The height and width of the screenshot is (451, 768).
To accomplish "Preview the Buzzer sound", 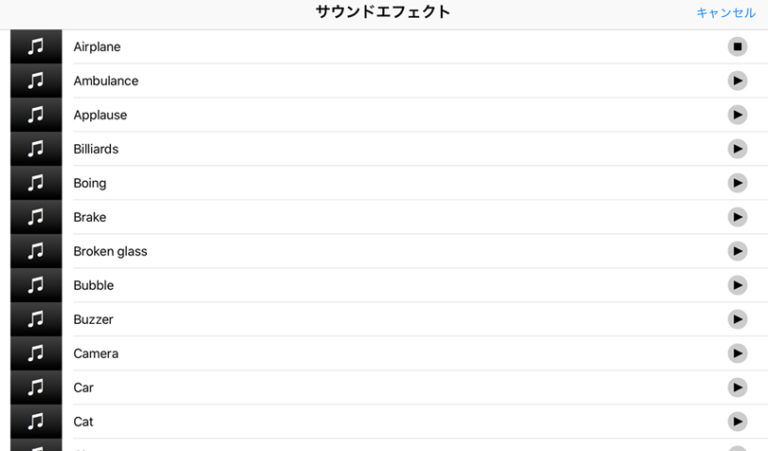I will pos(737,319).
